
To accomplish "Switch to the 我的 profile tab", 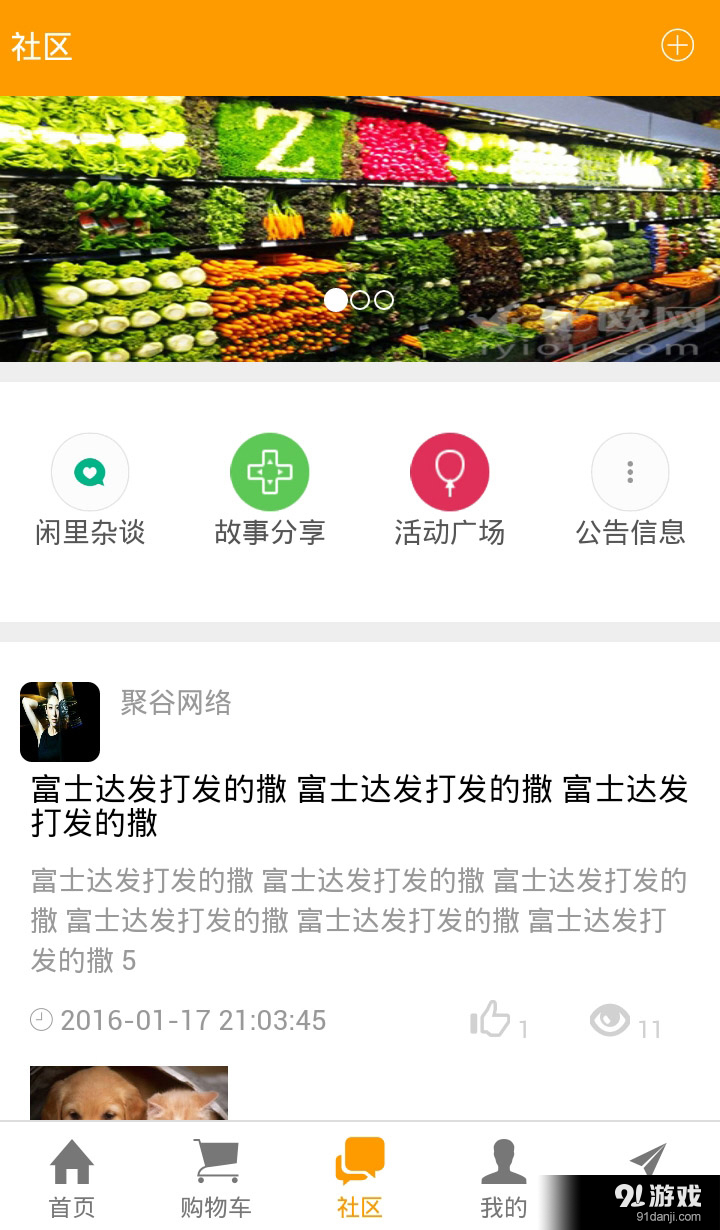I will point(503,1180).
